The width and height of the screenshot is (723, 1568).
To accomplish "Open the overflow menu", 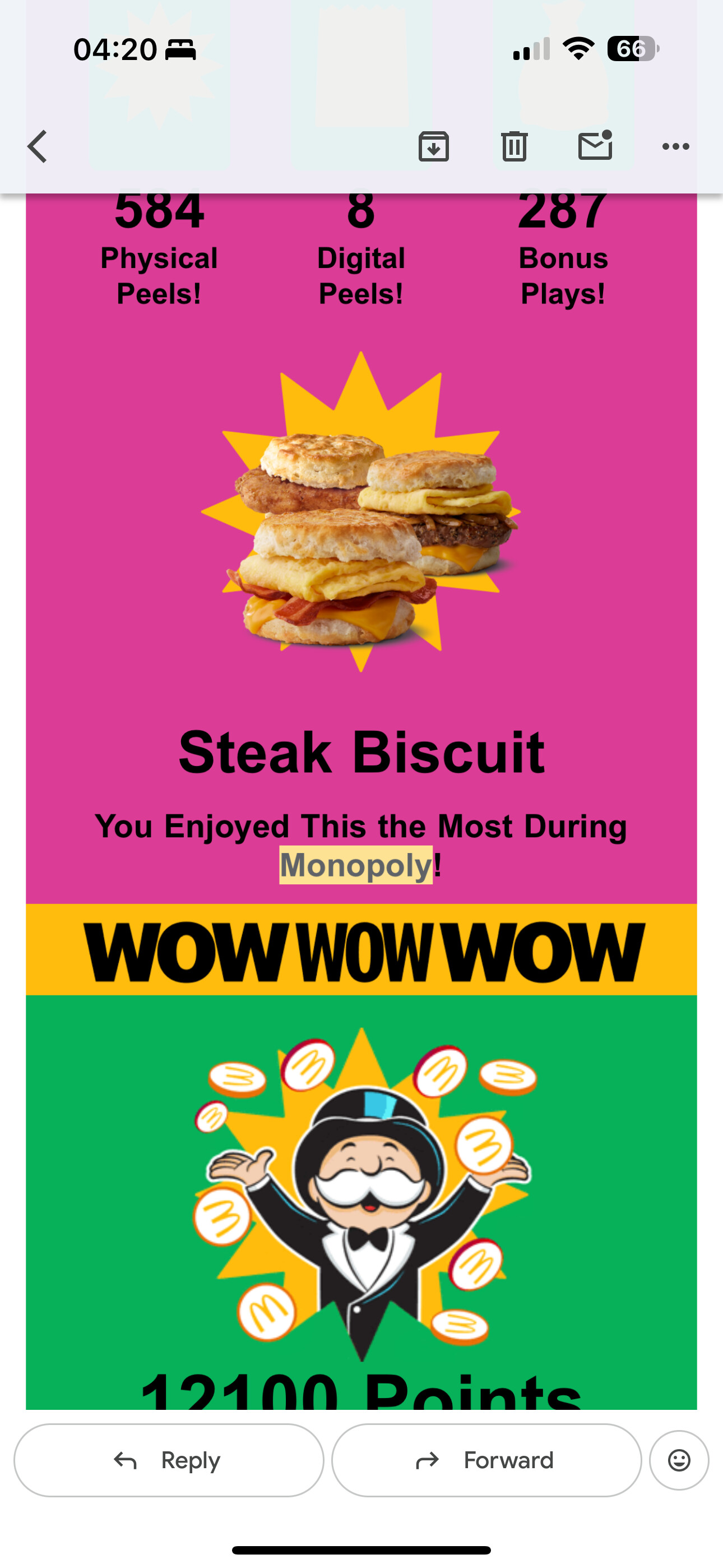I will (x=675, y=147).
